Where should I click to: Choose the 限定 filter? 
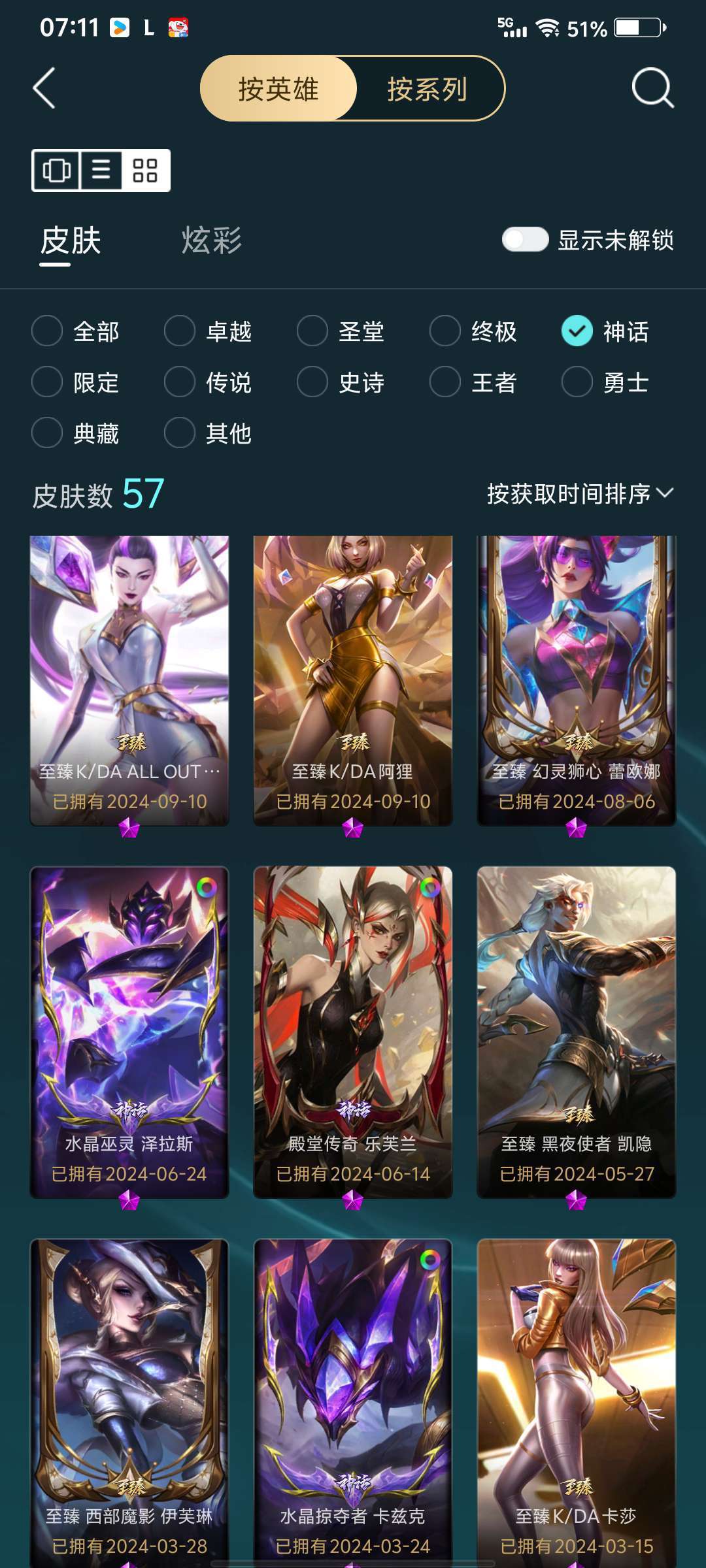coord(76,382)
